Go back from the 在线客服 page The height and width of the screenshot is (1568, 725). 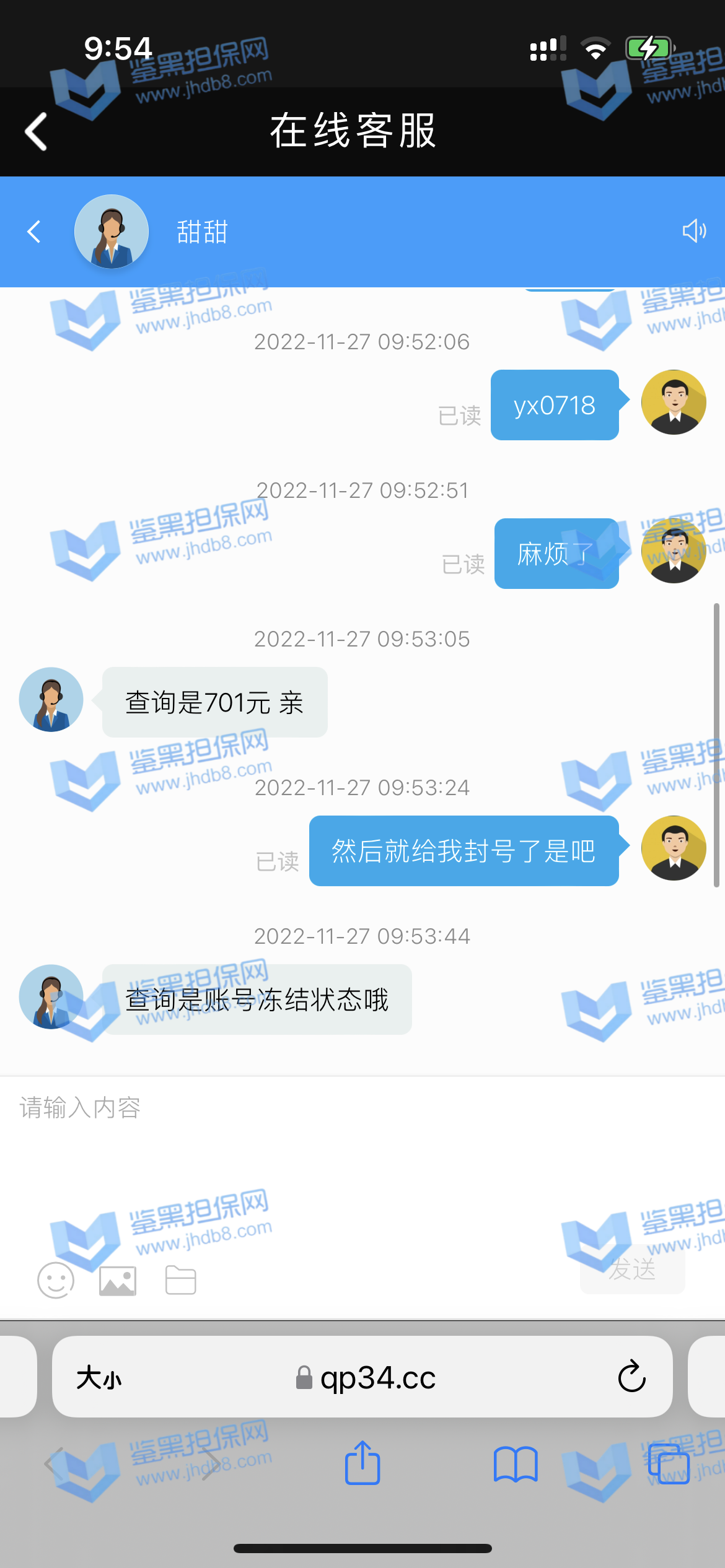(36, 131)
